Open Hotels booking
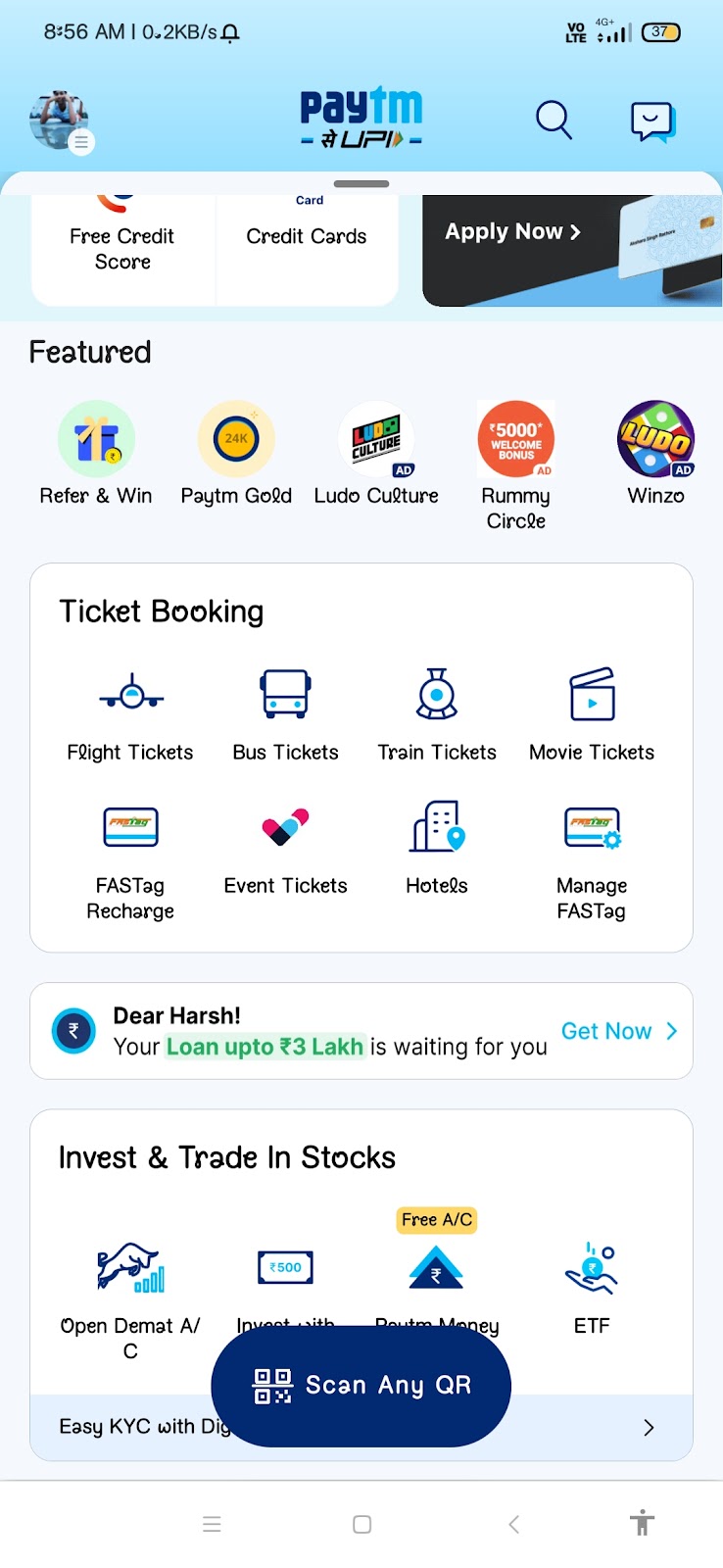723x1568 pixels. [x=437, y=851]
